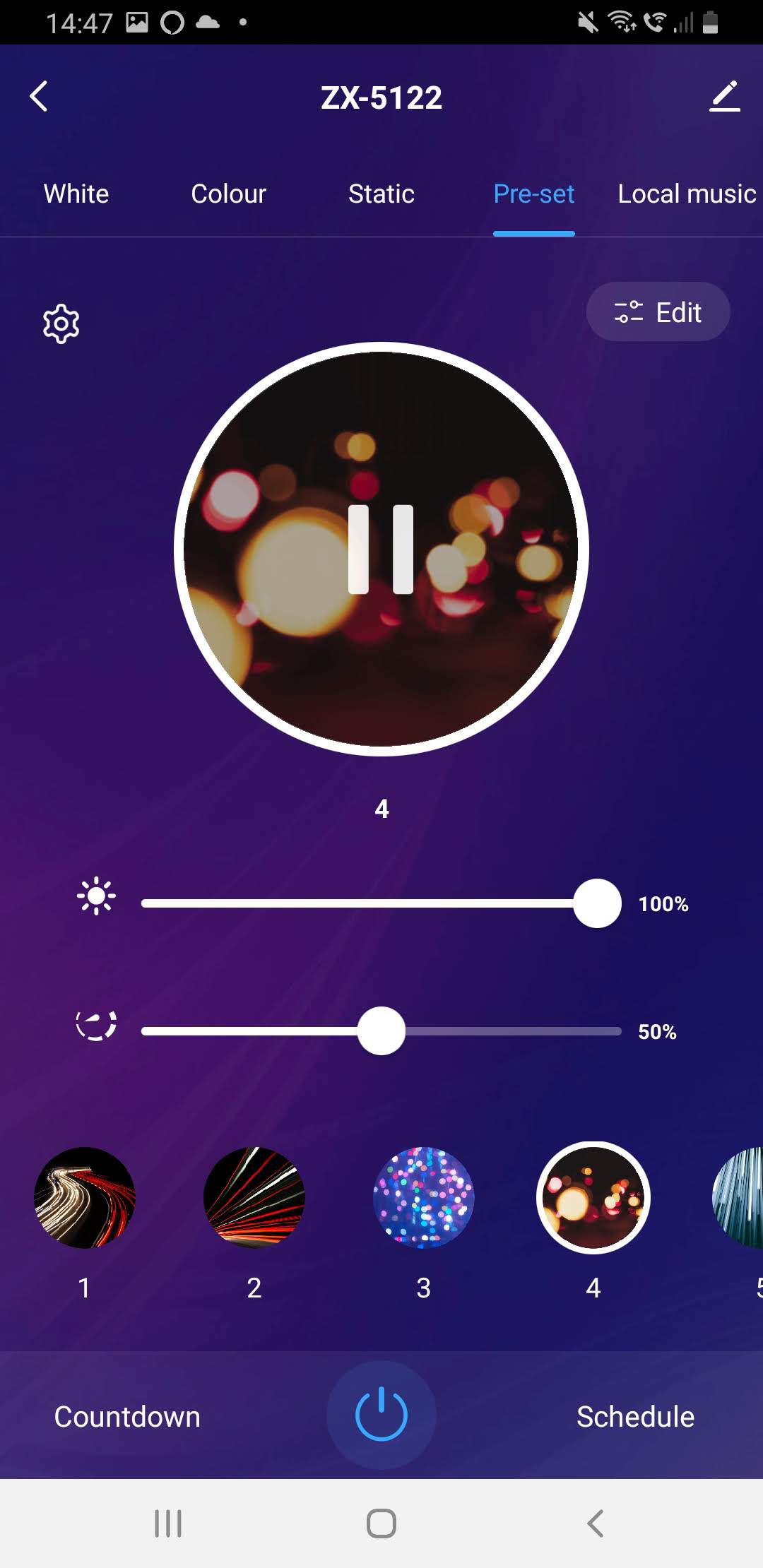This screenshot has width=763, height=1568.
Task: Tap the brightness slider at 100%
Action: coord(597,903)
